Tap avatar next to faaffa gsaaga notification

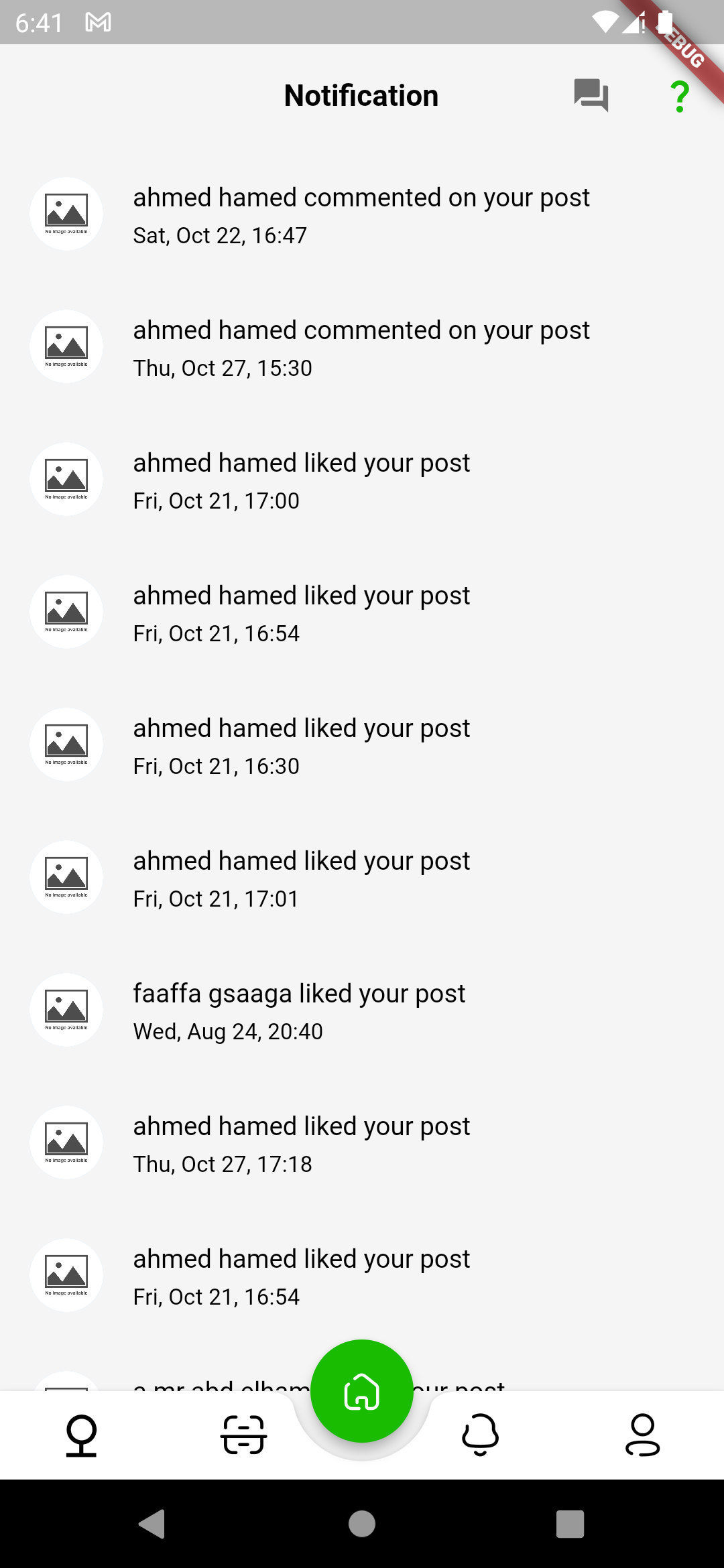66,1010
